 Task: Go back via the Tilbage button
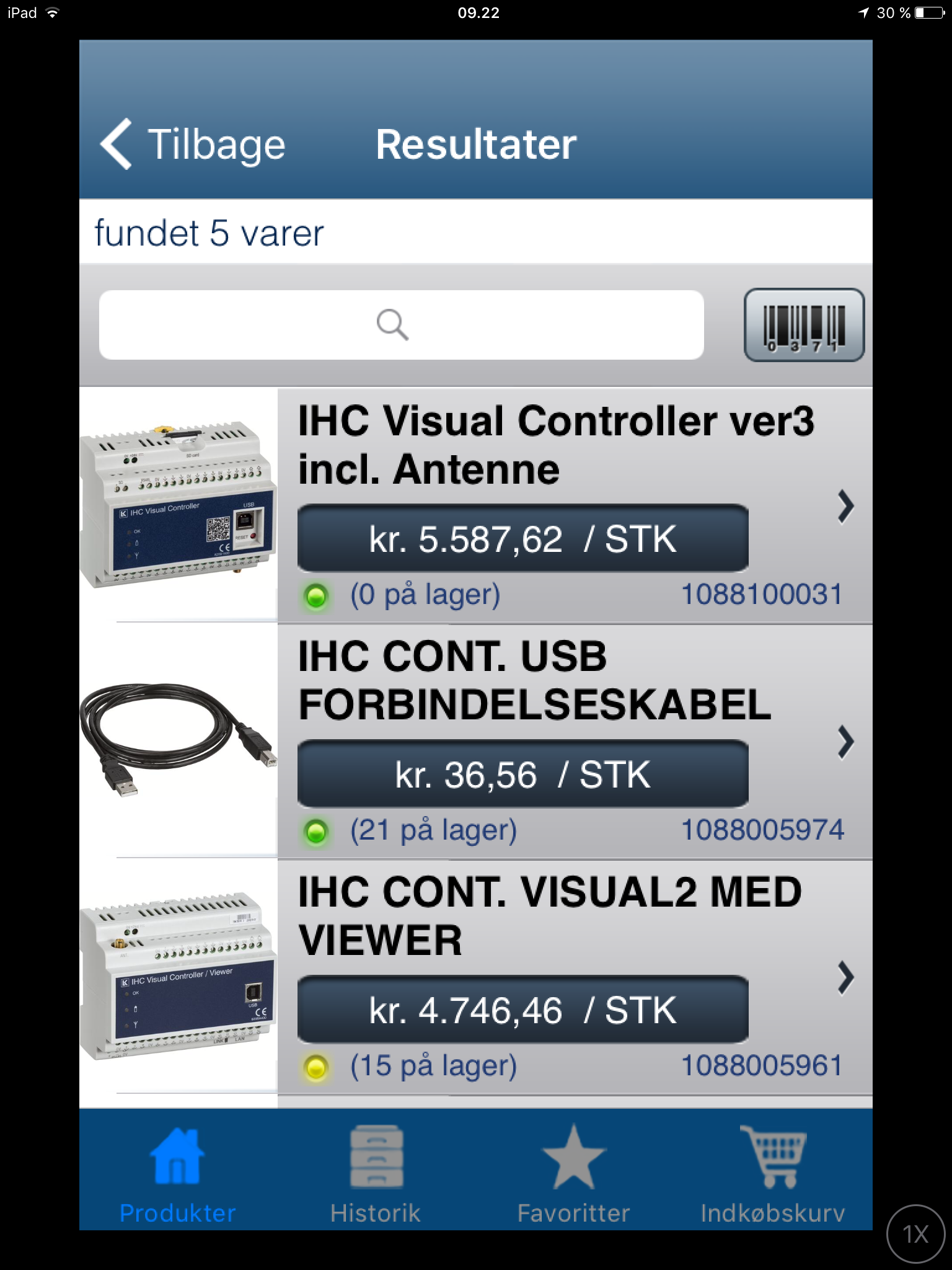click(x=192, y=144)
